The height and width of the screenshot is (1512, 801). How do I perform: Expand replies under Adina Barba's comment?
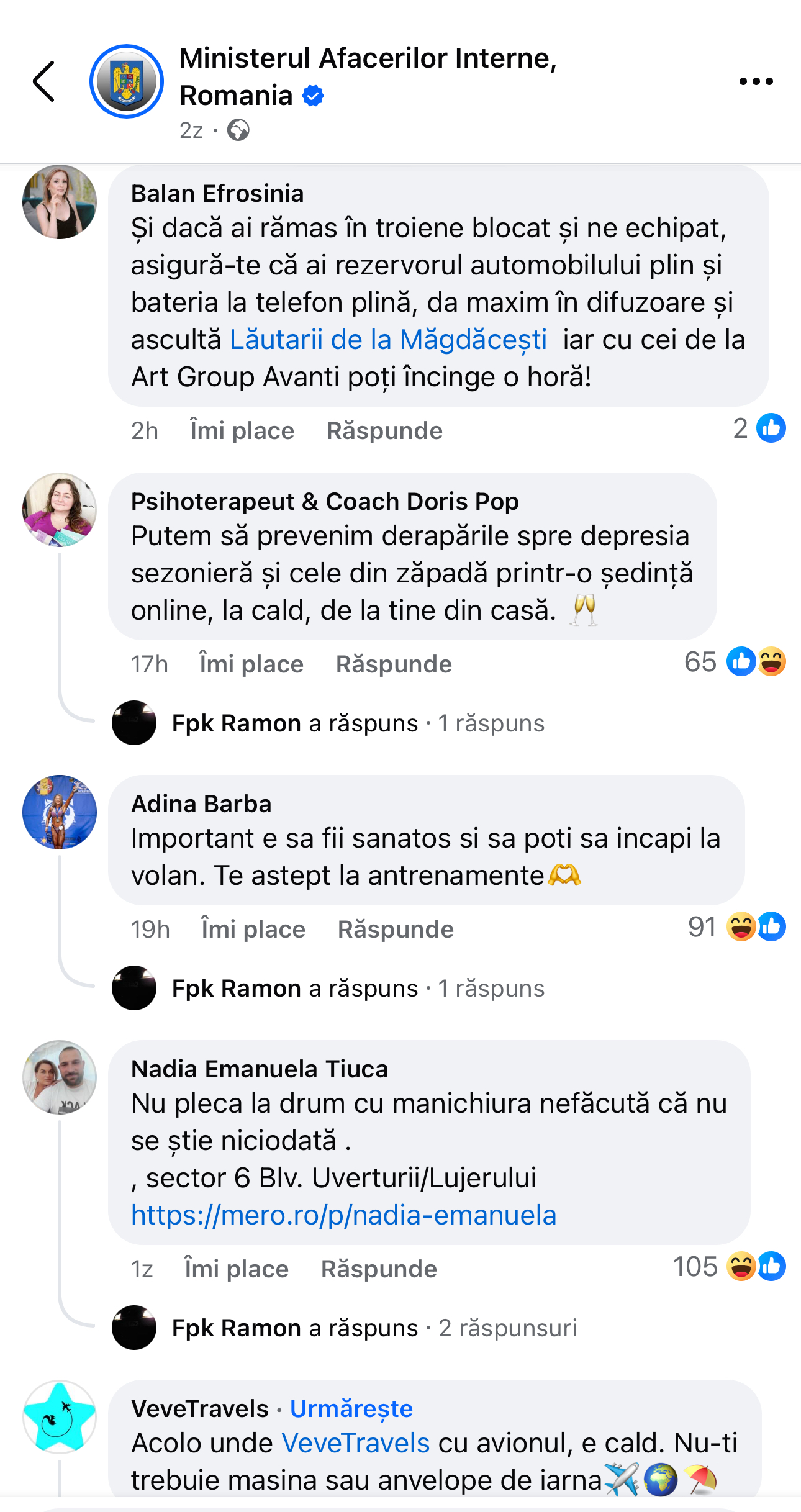coord(358,989)
